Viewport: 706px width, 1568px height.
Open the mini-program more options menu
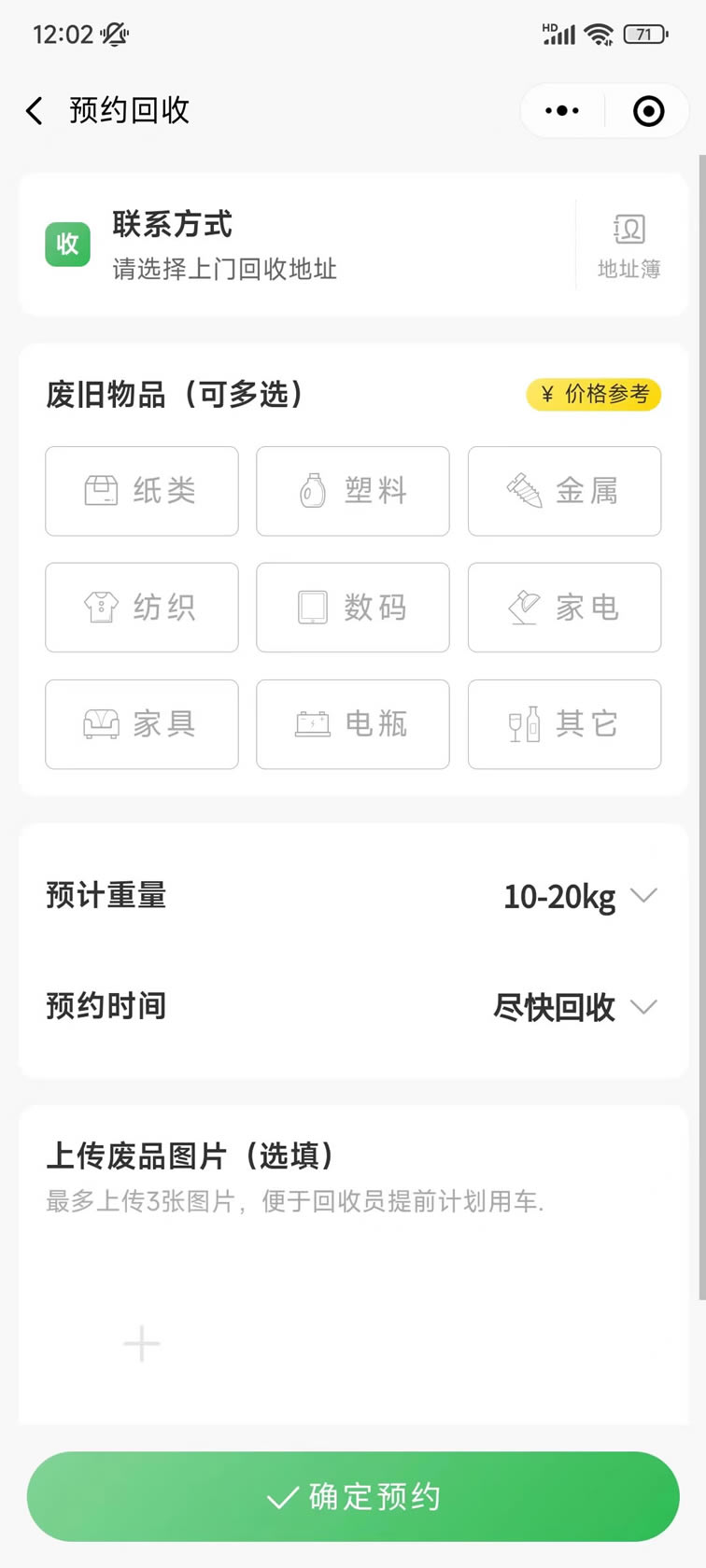click(x=562, y=111)
